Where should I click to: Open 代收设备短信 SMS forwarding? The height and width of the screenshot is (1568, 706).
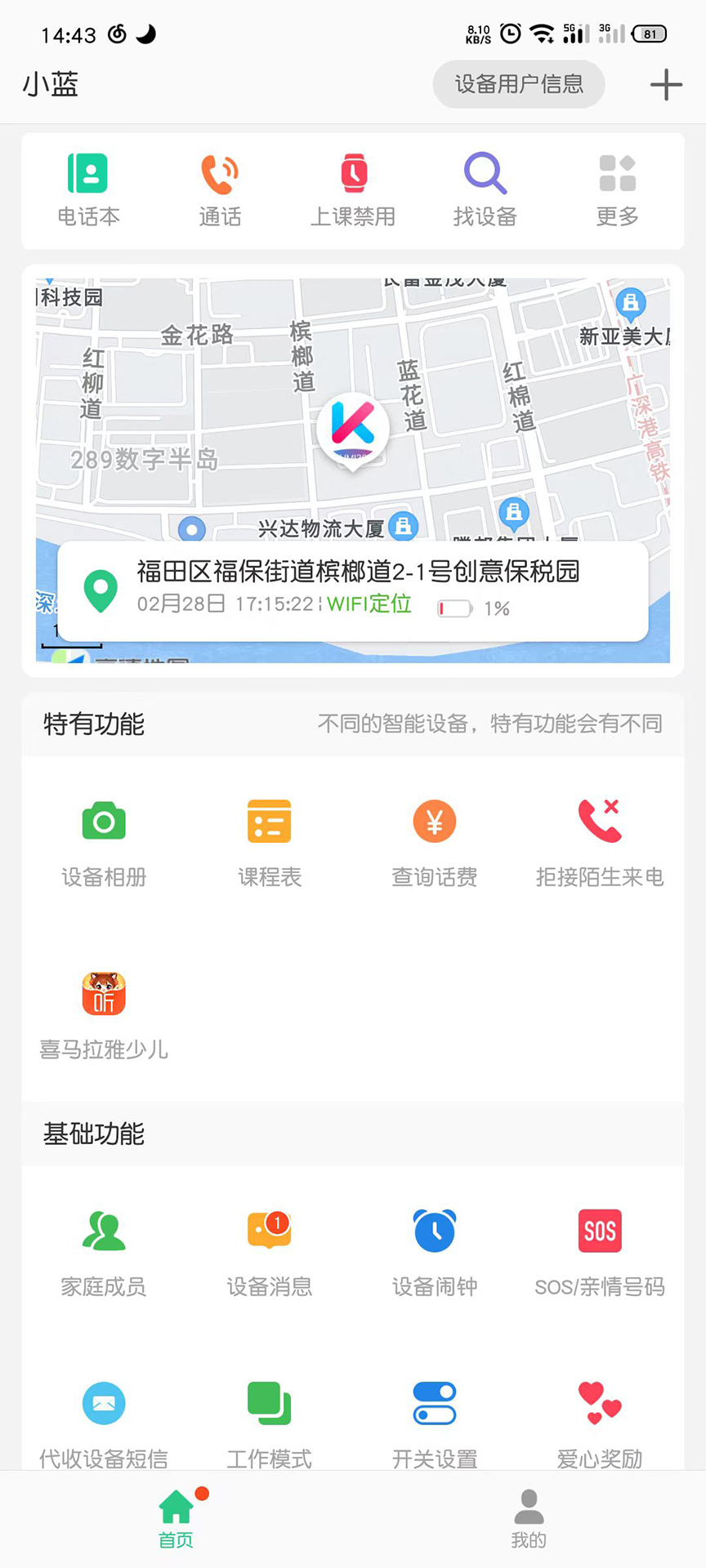pos(104,1425)
